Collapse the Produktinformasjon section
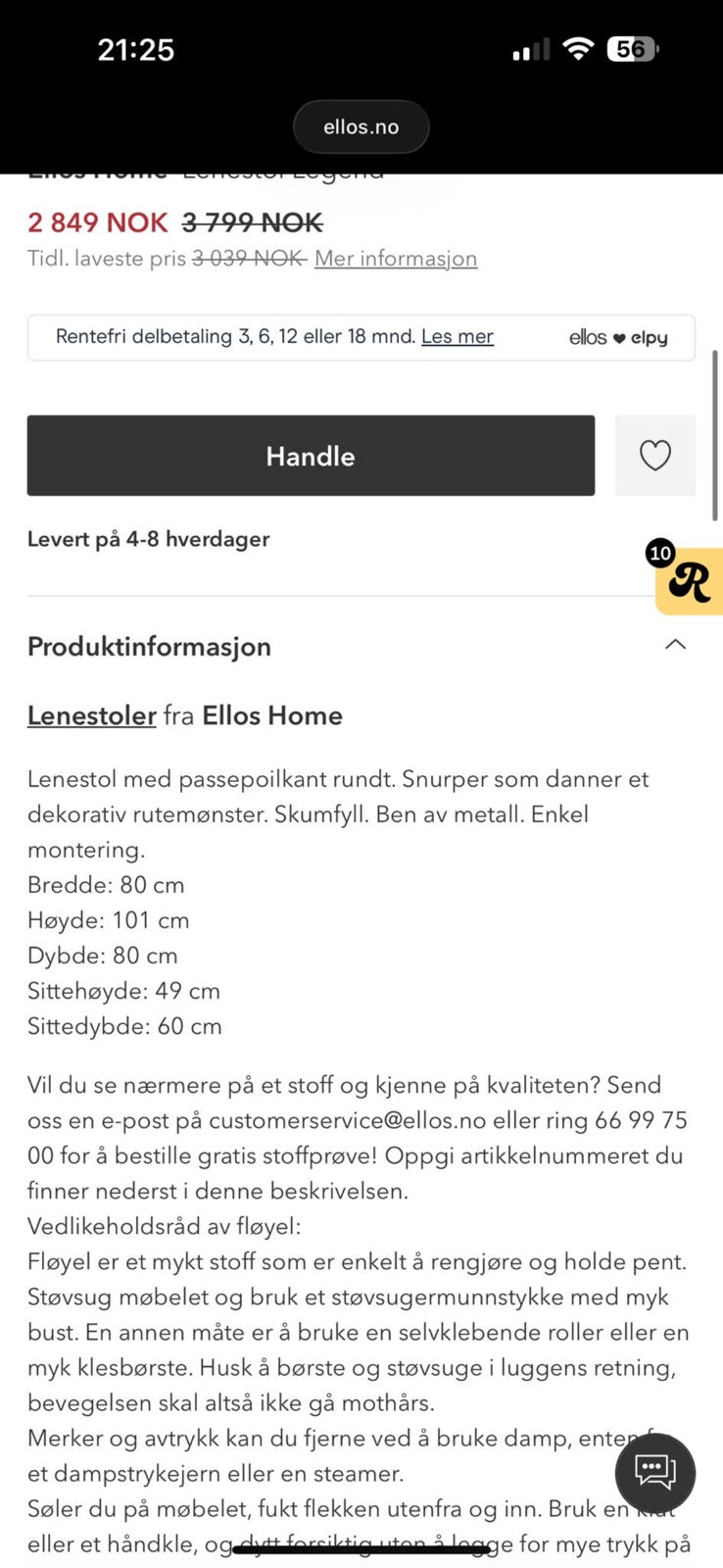The height and width of the screenshot is (1568, 723). pos(675,645)
